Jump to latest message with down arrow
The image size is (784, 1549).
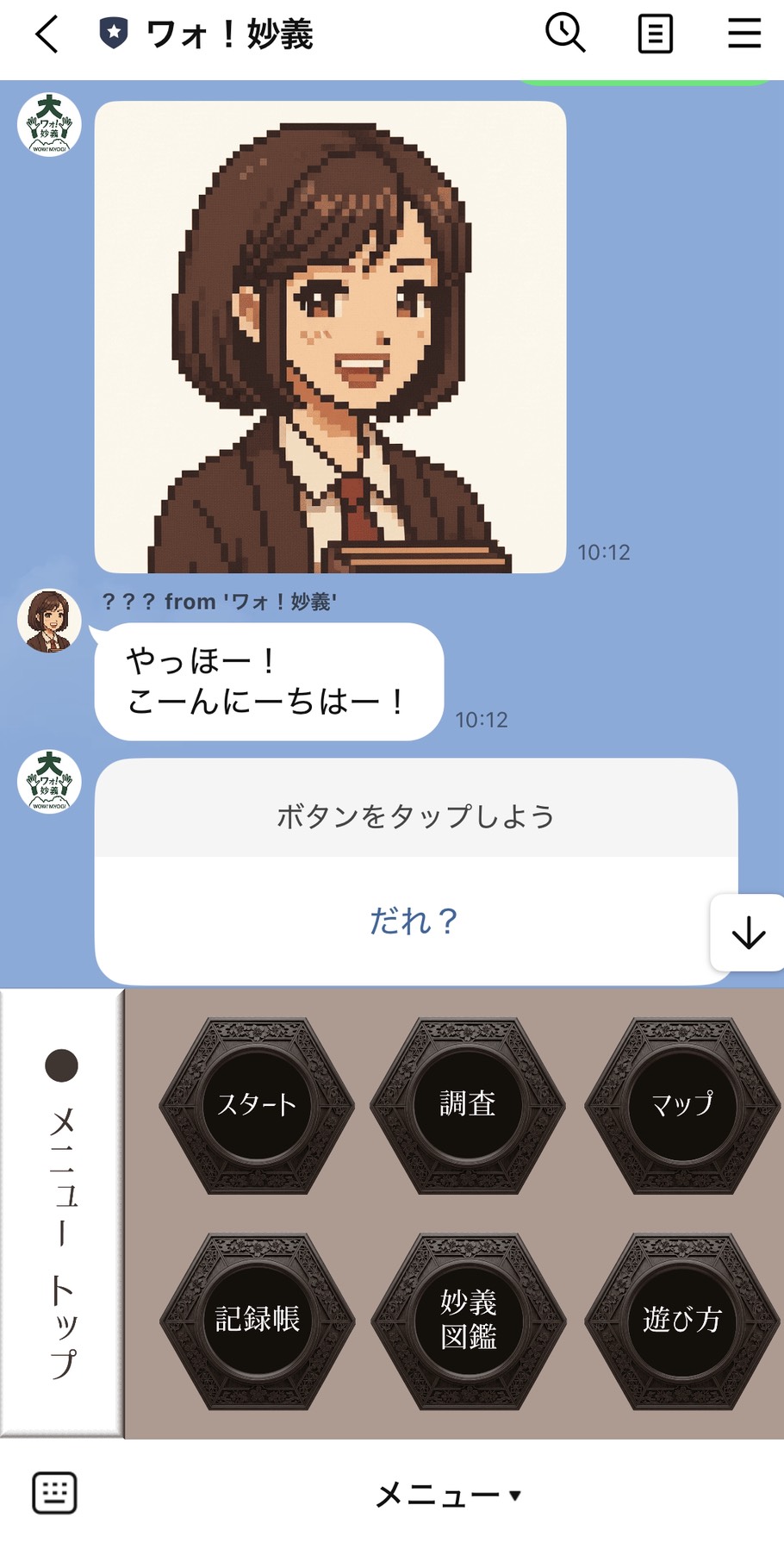[748, 933]
